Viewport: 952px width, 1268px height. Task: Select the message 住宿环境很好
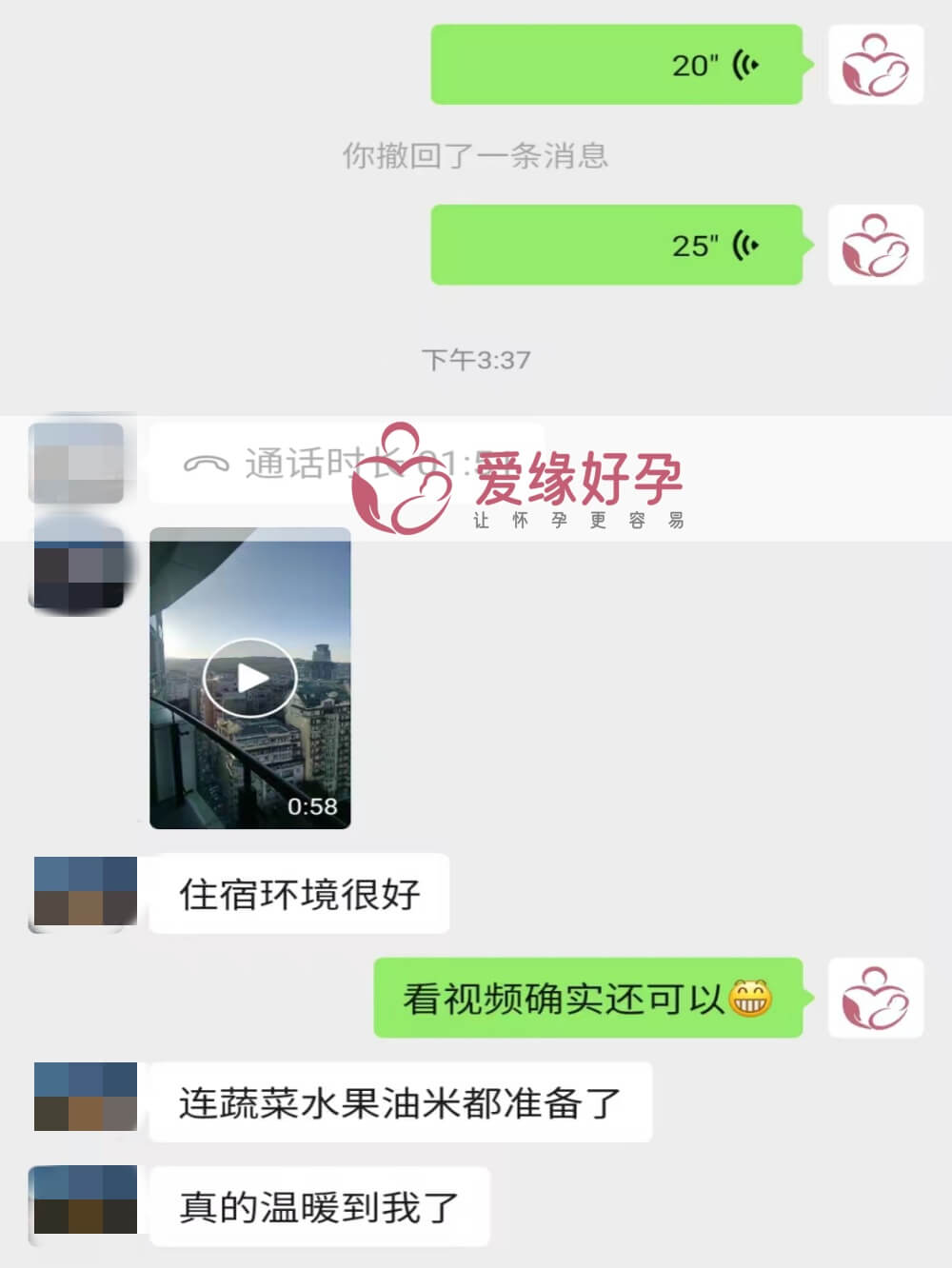(x=298, y=893)
